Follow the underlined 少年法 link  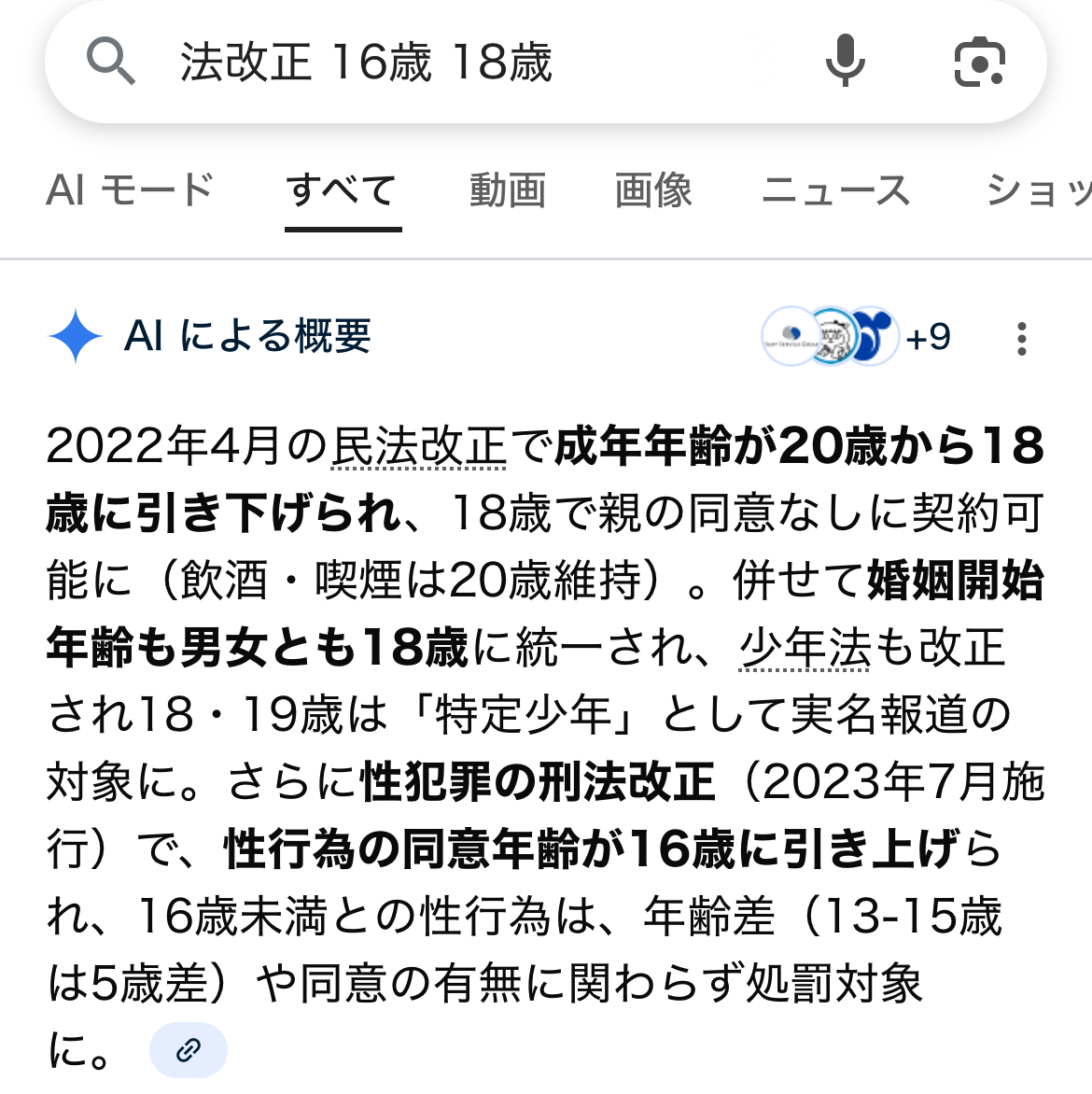point(805,648)
